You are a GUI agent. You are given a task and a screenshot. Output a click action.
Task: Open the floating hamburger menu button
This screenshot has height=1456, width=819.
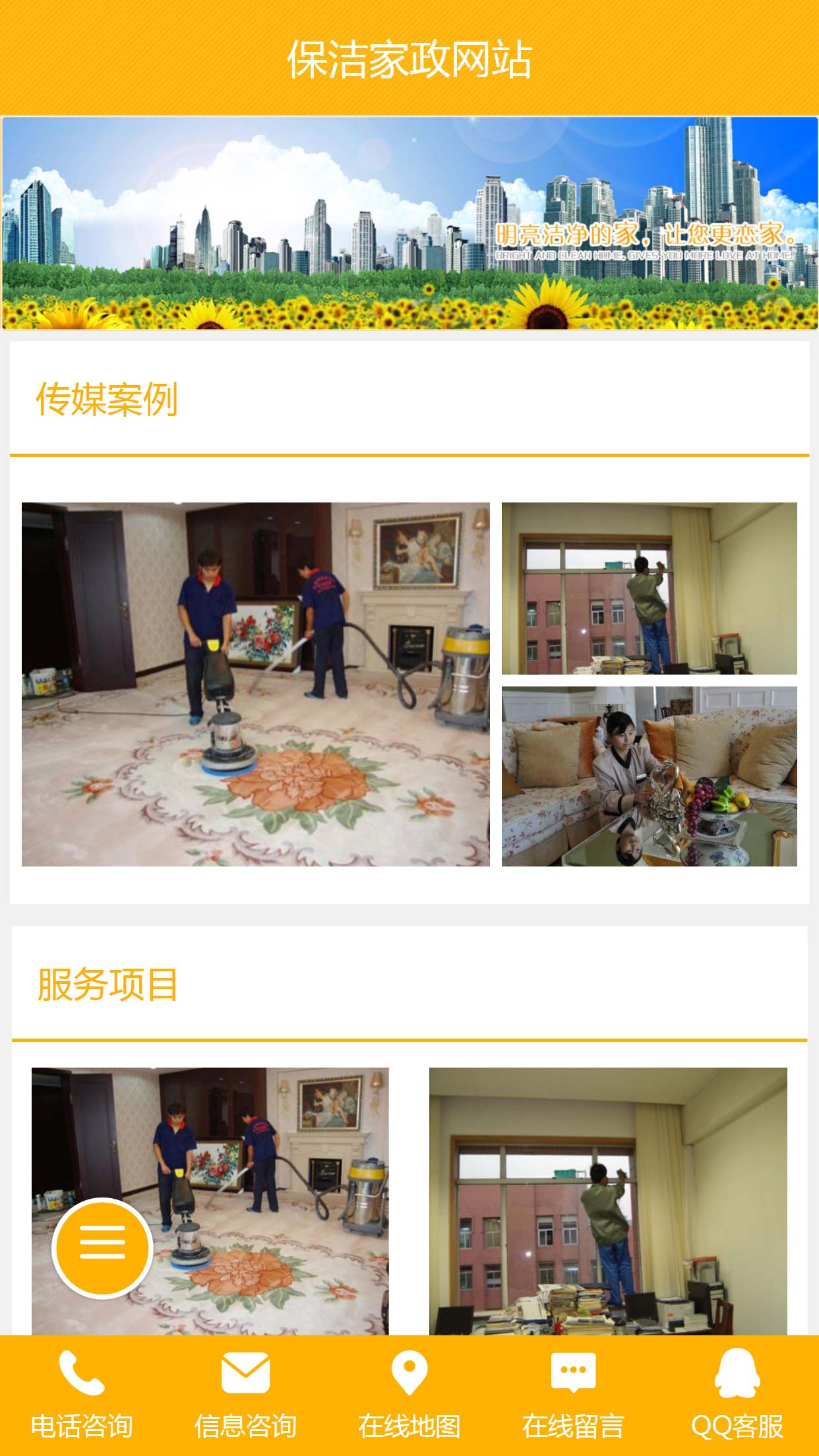[x=102, y=1248]
